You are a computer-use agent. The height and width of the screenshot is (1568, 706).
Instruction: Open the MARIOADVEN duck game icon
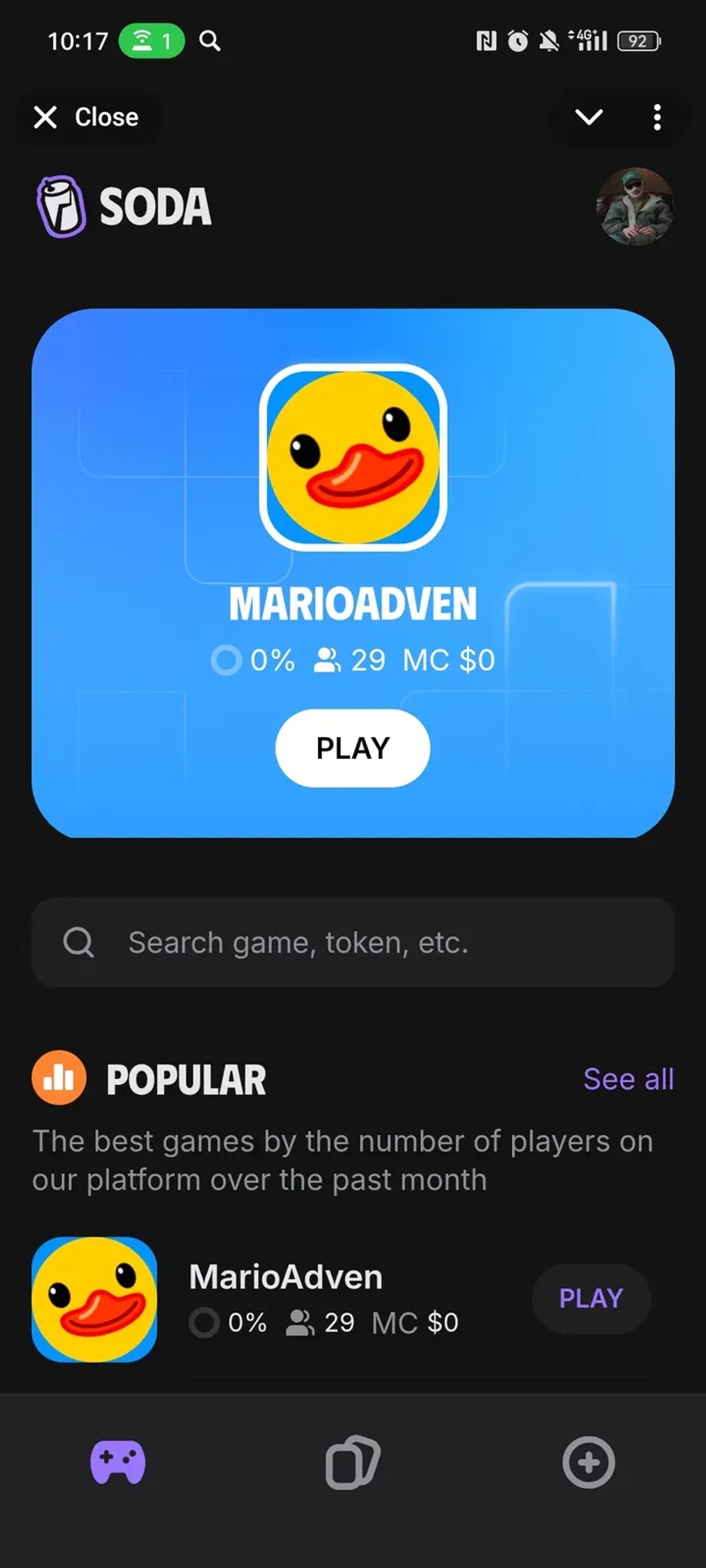point(353,455)
